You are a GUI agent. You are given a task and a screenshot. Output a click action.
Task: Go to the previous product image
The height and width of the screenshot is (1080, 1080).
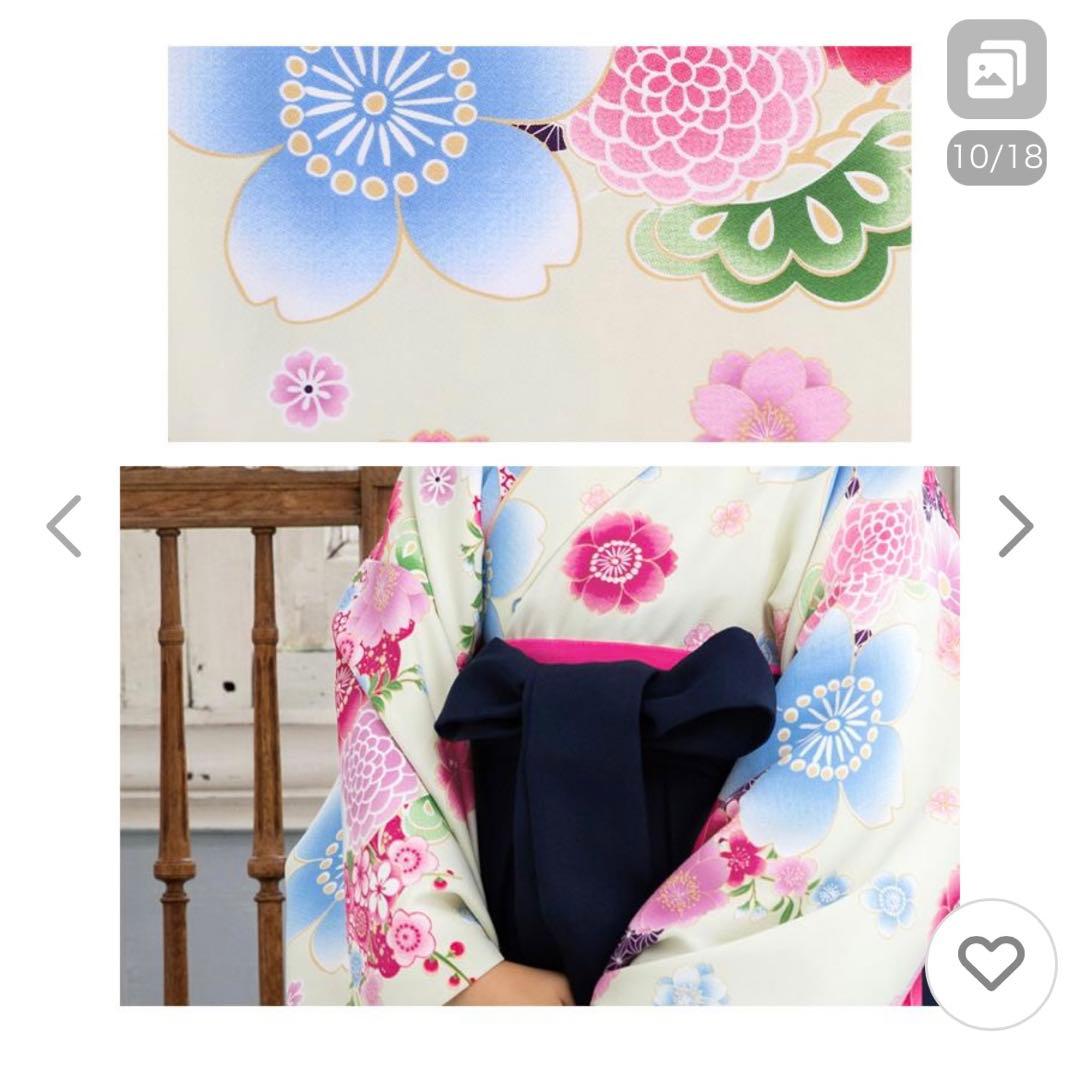pyautogui.click(x=64, y=526)
